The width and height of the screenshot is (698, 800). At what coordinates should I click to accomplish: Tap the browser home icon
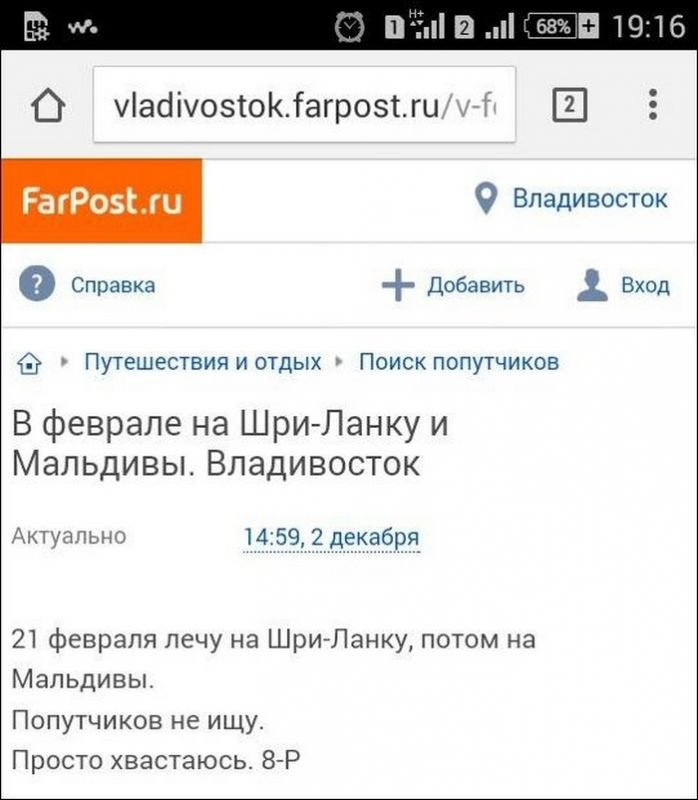48,106
